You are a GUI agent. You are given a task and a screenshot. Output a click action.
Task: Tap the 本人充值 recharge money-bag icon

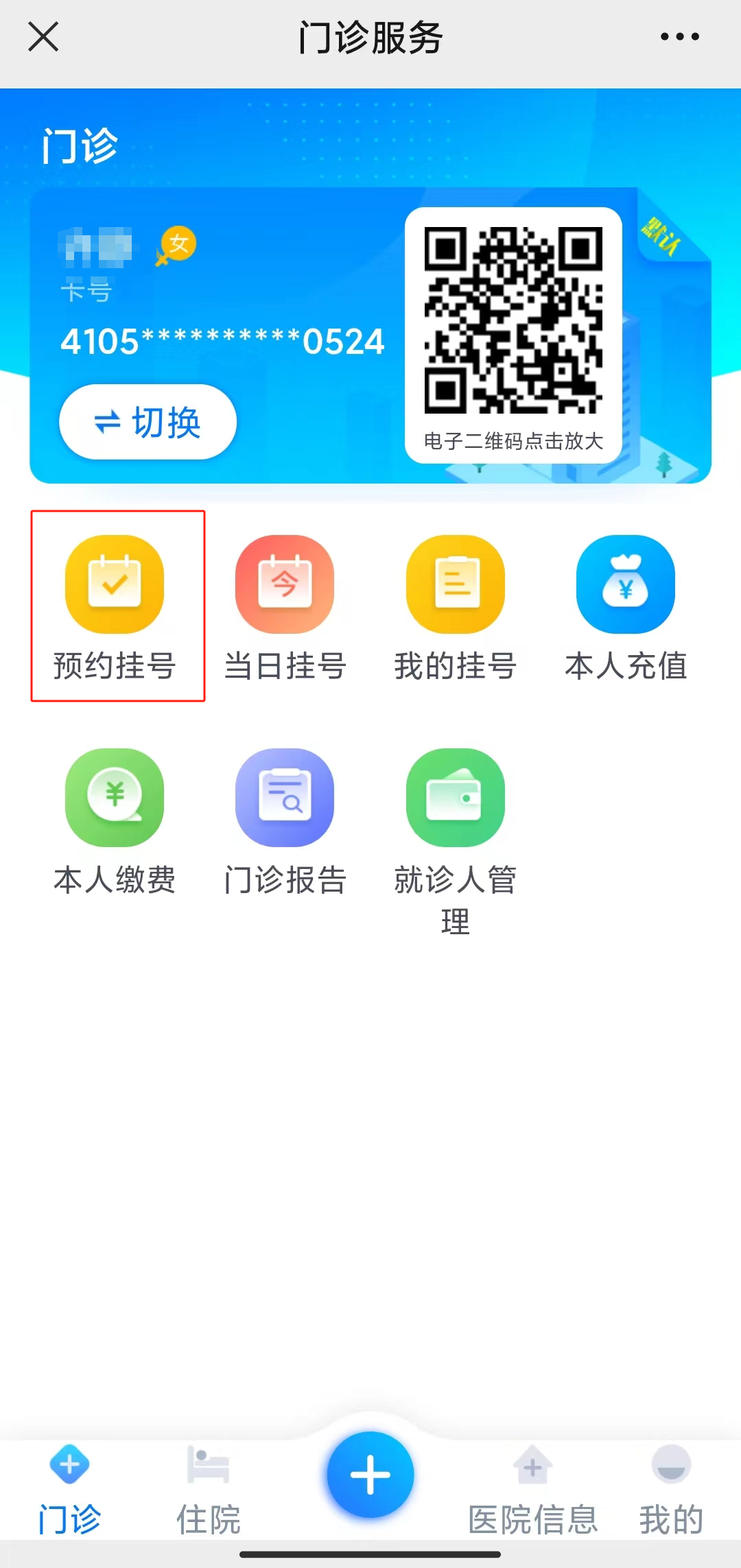point(625,586)
